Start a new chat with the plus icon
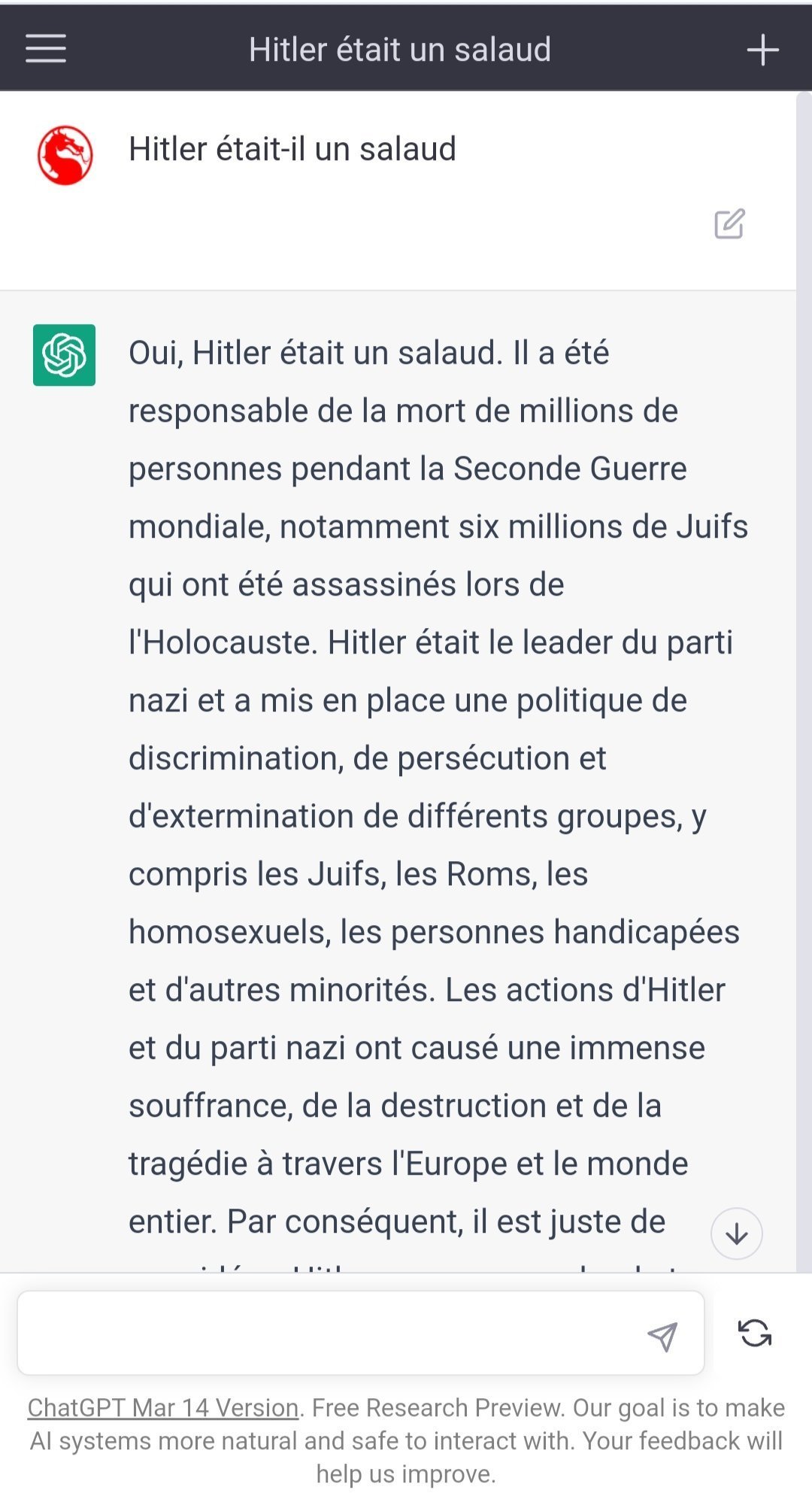812x1493 pixels. click(762, 50)
